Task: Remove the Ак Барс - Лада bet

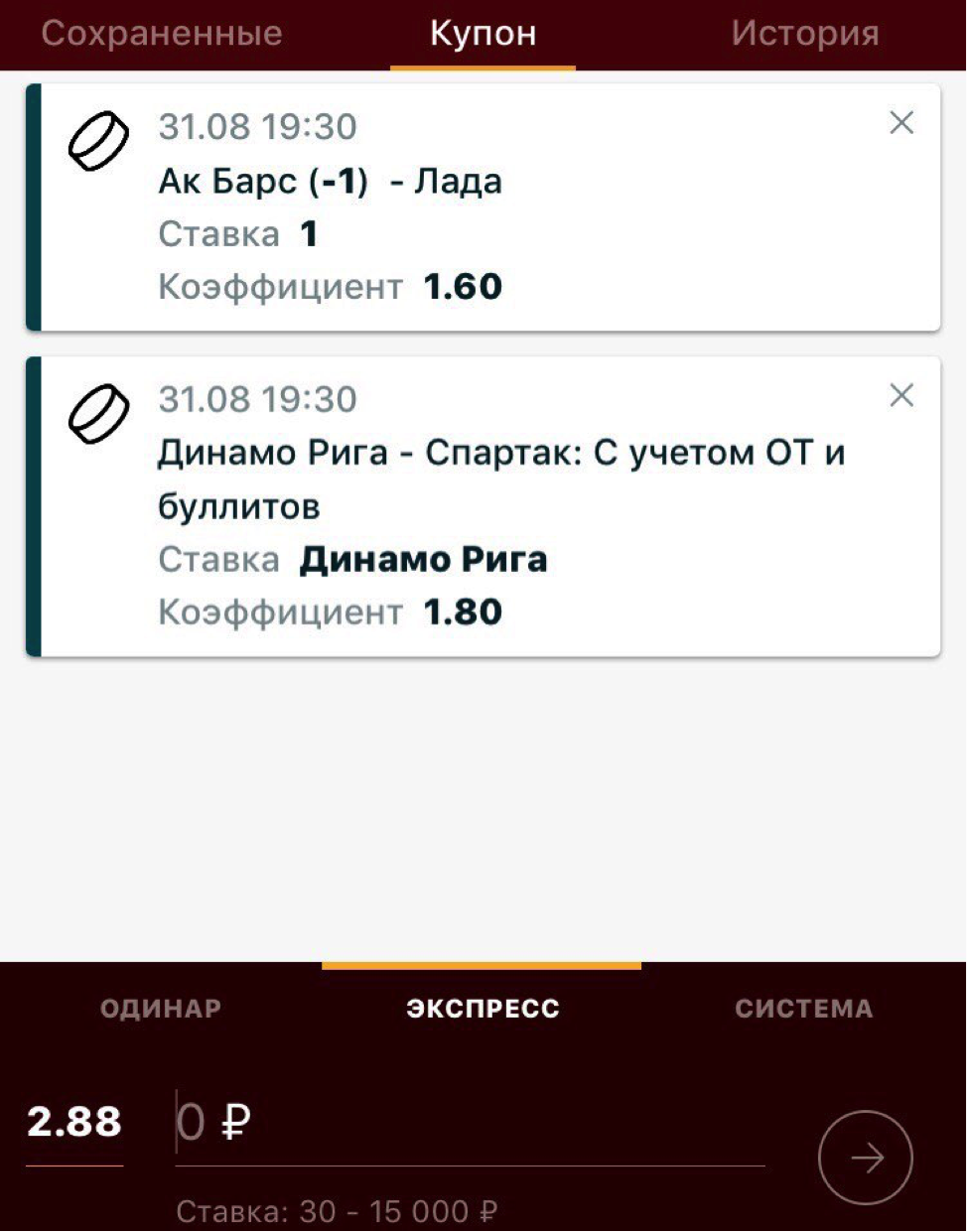Action: [901, 123]
